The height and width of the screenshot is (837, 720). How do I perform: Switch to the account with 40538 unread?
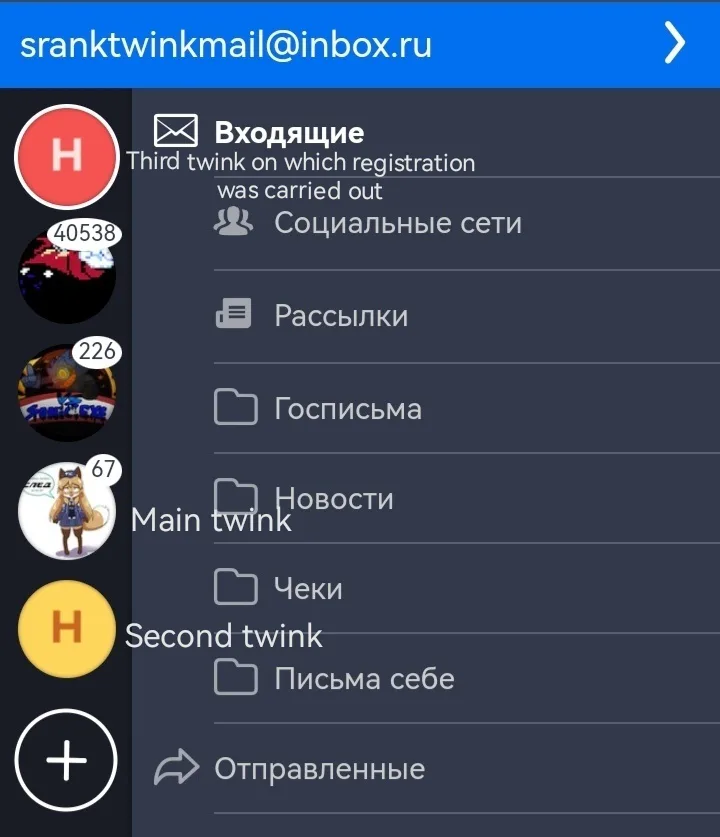click(x=66, y=274)
